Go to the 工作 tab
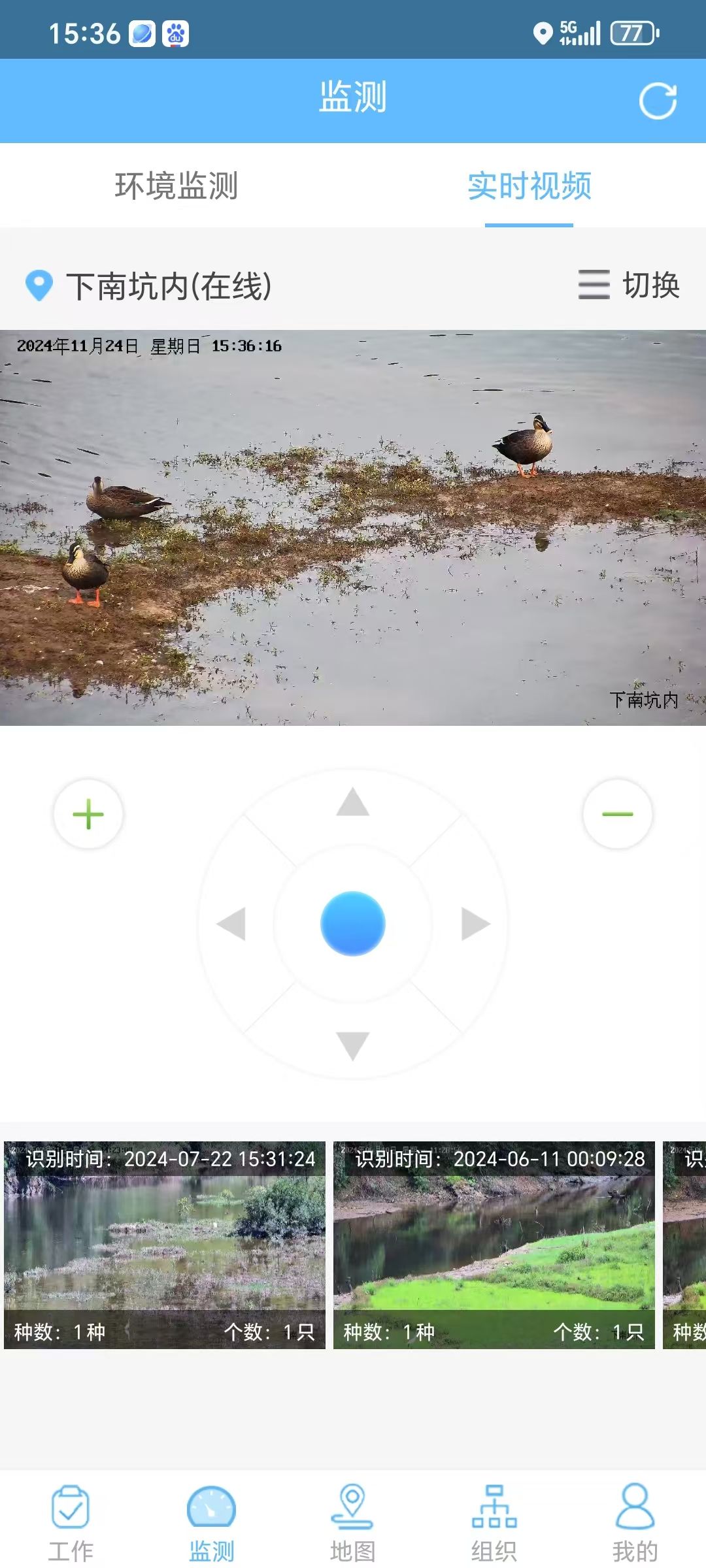 click(71, 1524)
